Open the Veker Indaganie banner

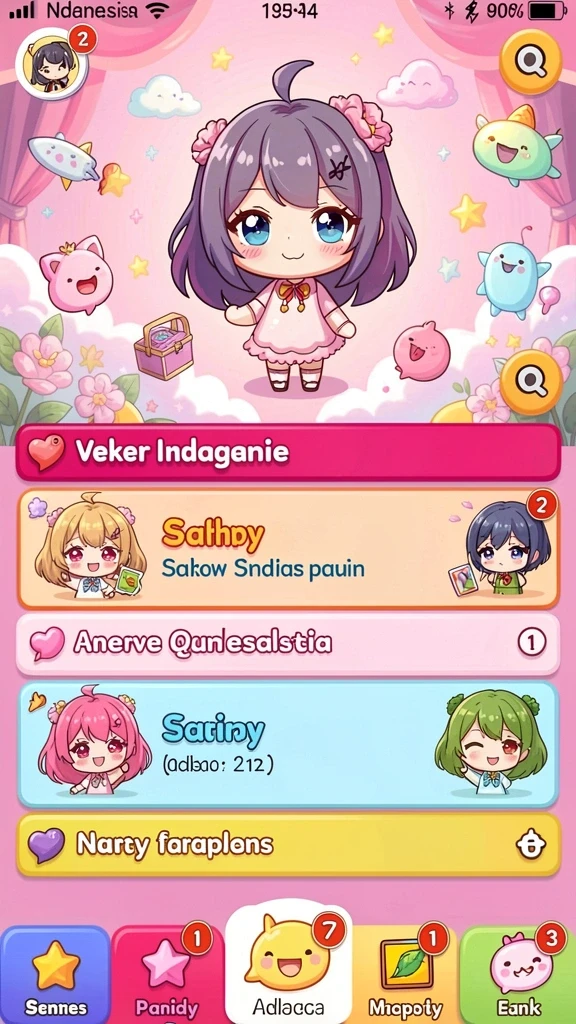288,452
